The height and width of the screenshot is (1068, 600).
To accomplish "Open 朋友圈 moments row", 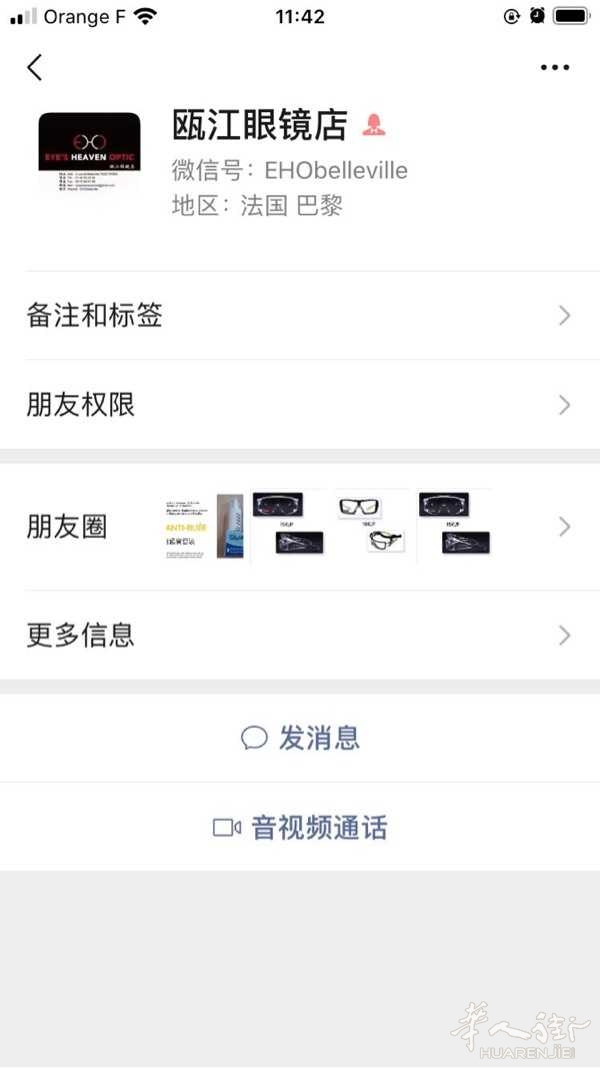I will click(x=300, y=527).
